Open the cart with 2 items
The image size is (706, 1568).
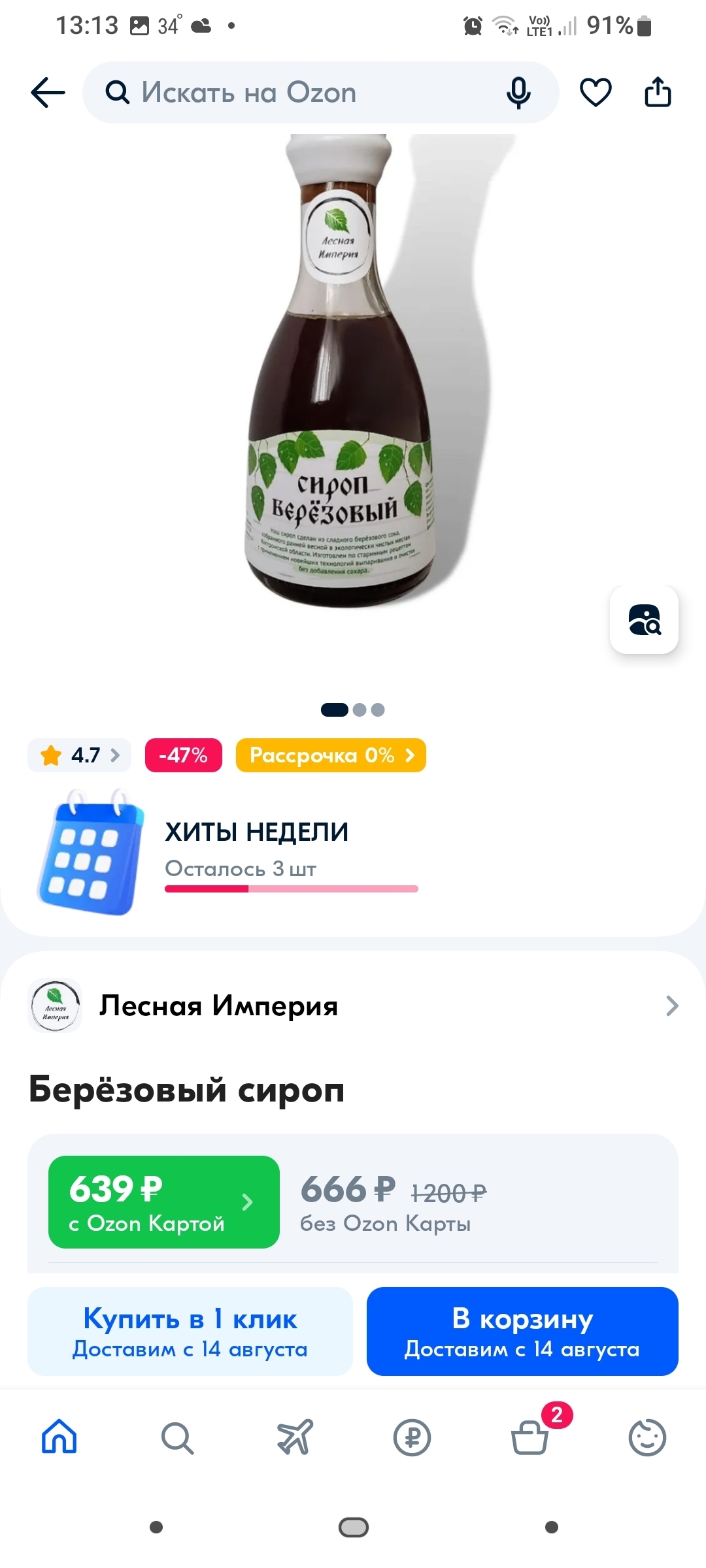point(529,1437)
